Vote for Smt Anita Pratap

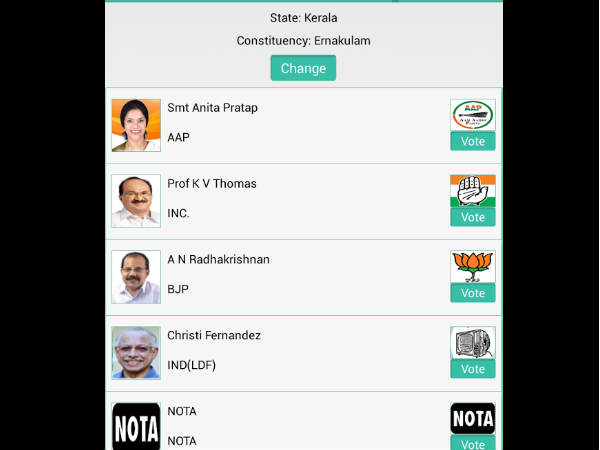tap(473, 141)
